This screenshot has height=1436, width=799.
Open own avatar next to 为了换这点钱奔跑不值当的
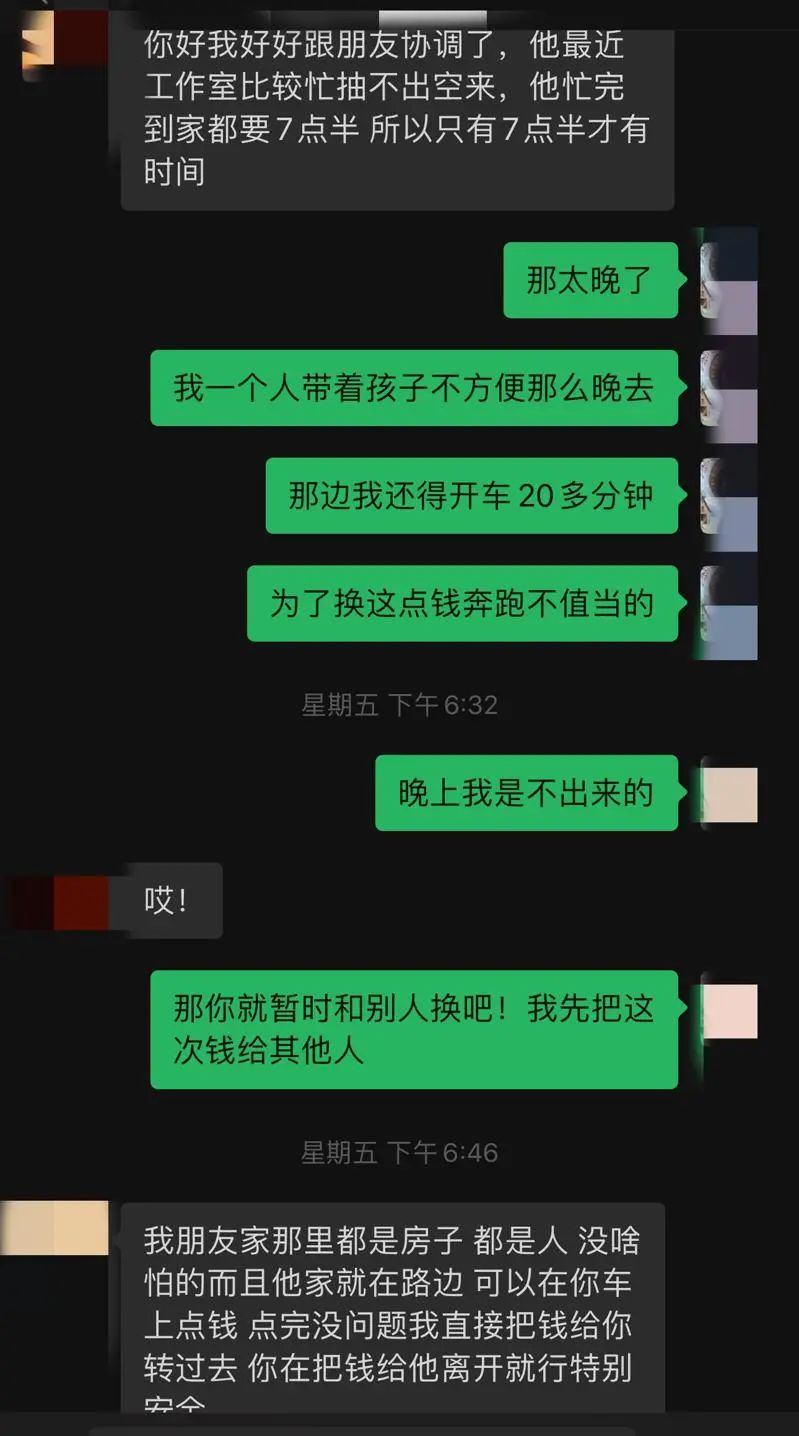[x=728, y=605]
